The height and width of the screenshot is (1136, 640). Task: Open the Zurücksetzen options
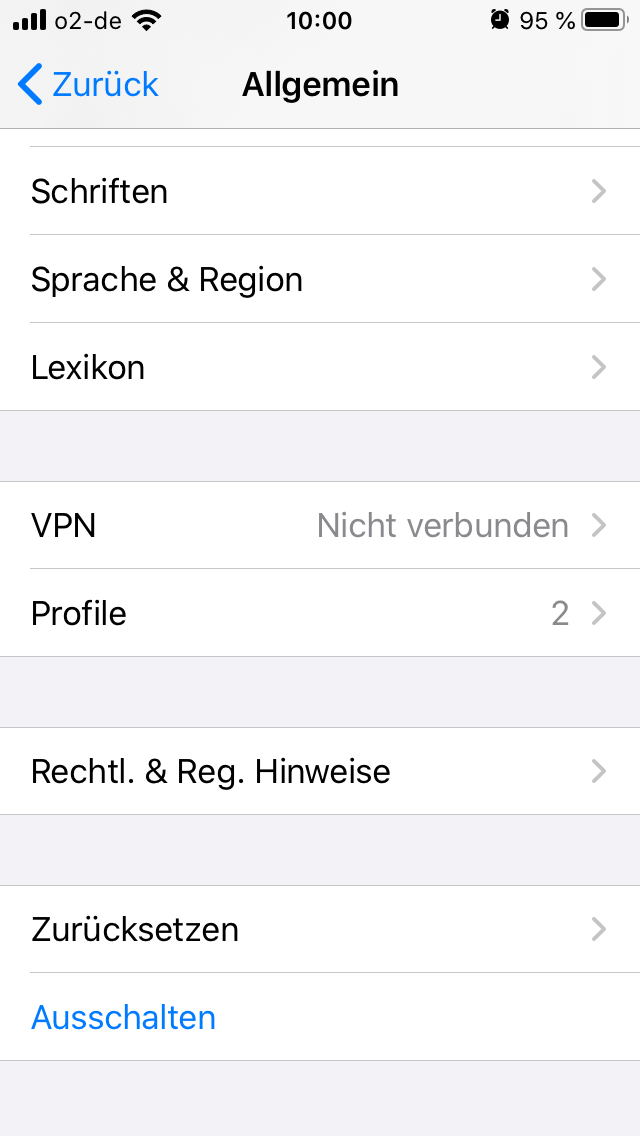click(x=320, y=930)
